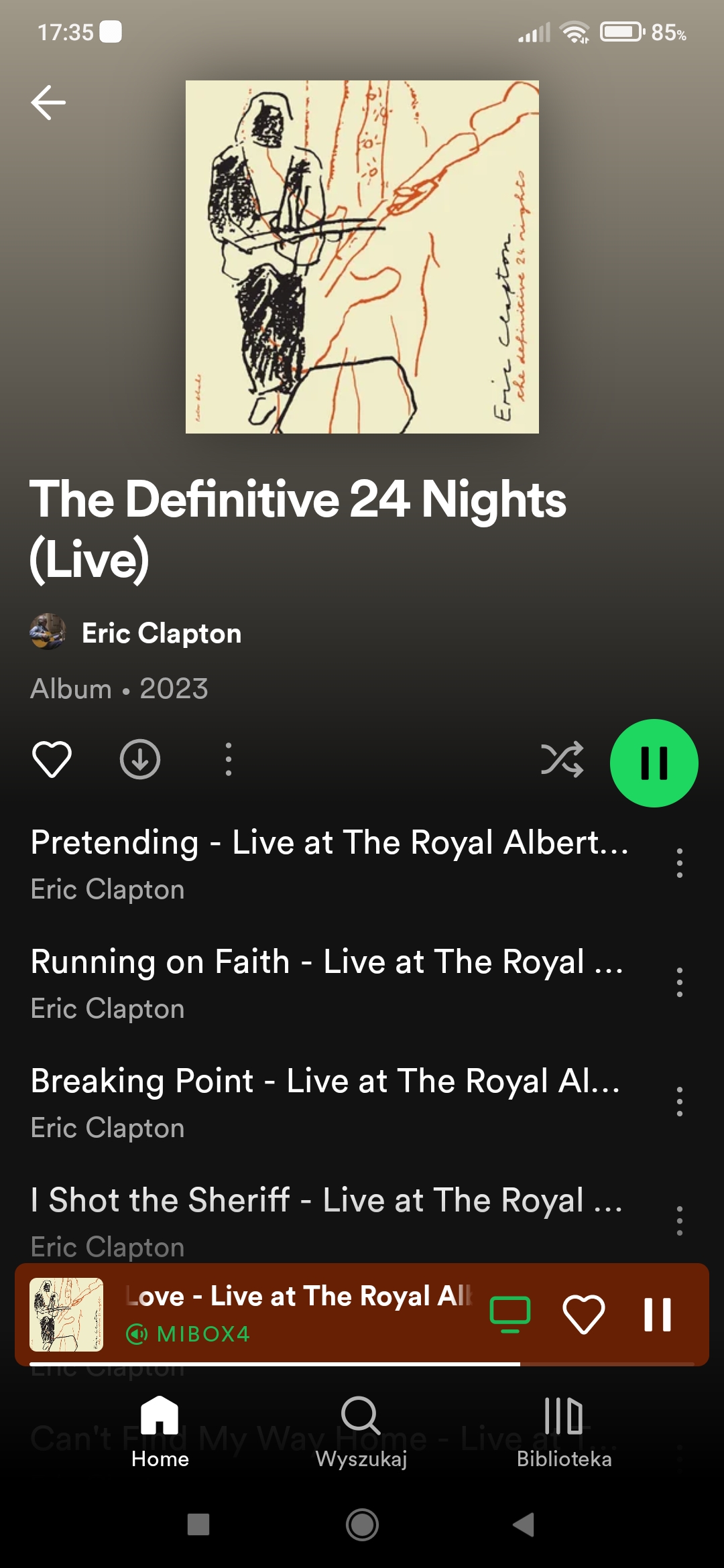
Task: Go back using the top-left arrow
Action: pos(48,103)
